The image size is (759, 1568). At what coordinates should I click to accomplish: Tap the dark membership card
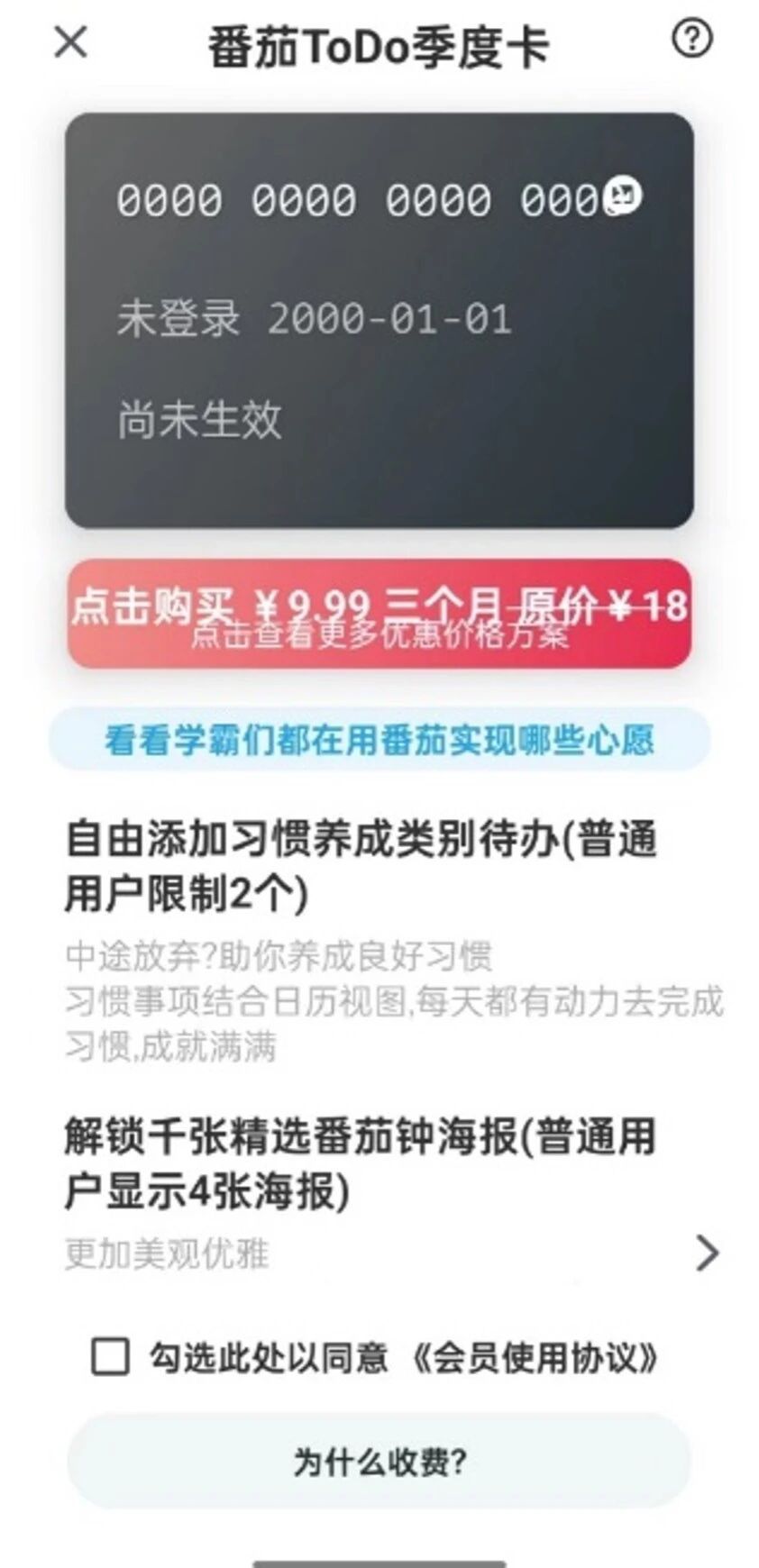point(379,320)
